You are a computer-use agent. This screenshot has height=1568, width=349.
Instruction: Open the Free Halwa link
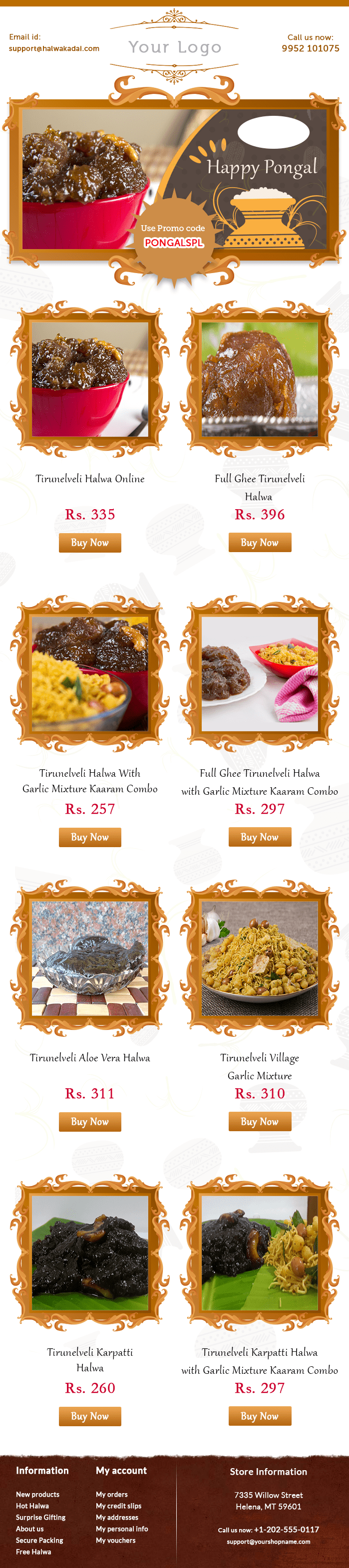pos(33,1552)
